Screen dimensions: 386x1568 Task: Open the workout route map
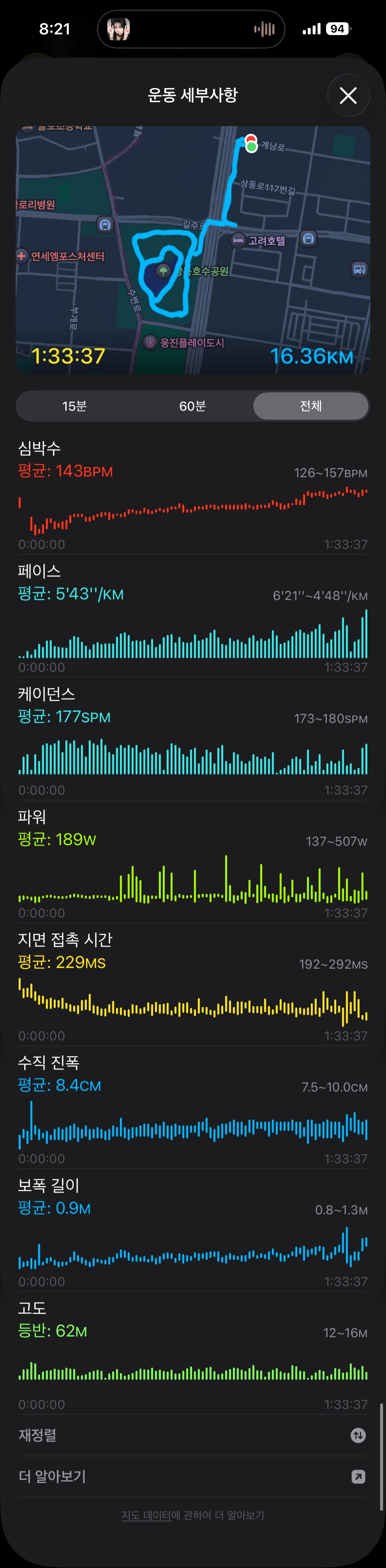[193, 250]
